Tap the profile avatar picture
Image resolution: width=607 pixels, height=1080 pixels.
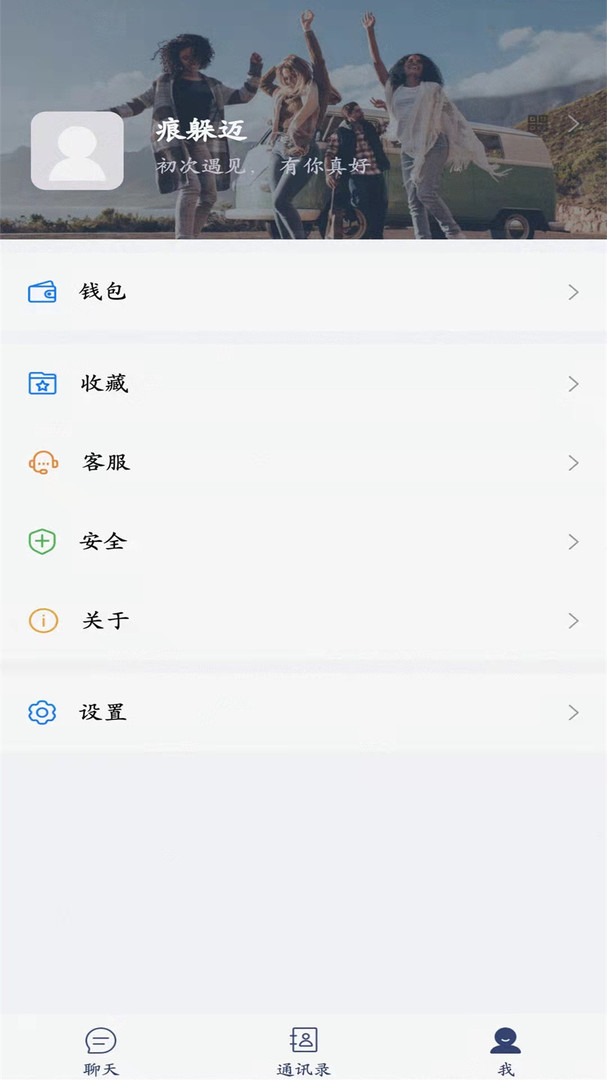[78, 151]
